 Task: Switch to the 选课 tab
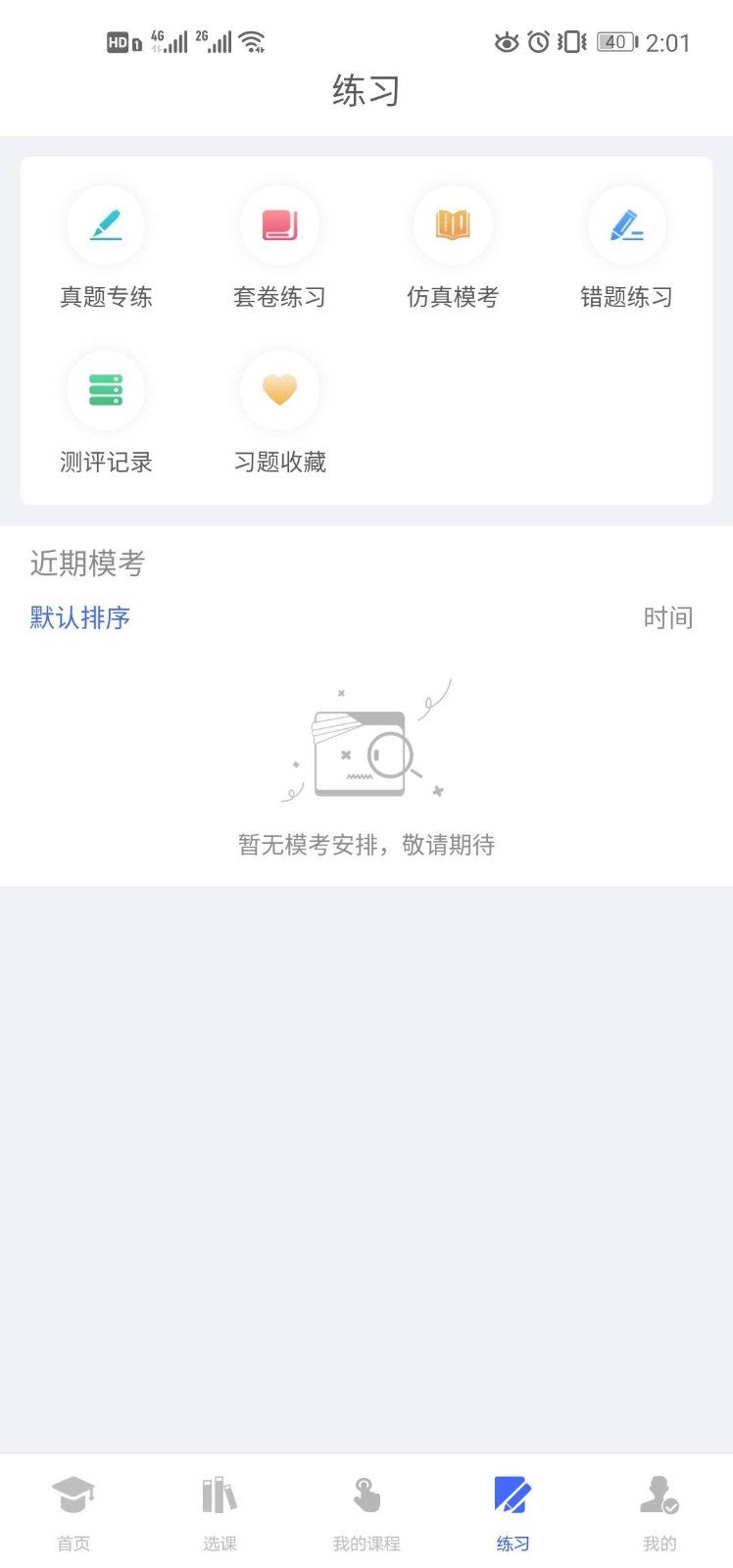click(x=220, y=1512)
